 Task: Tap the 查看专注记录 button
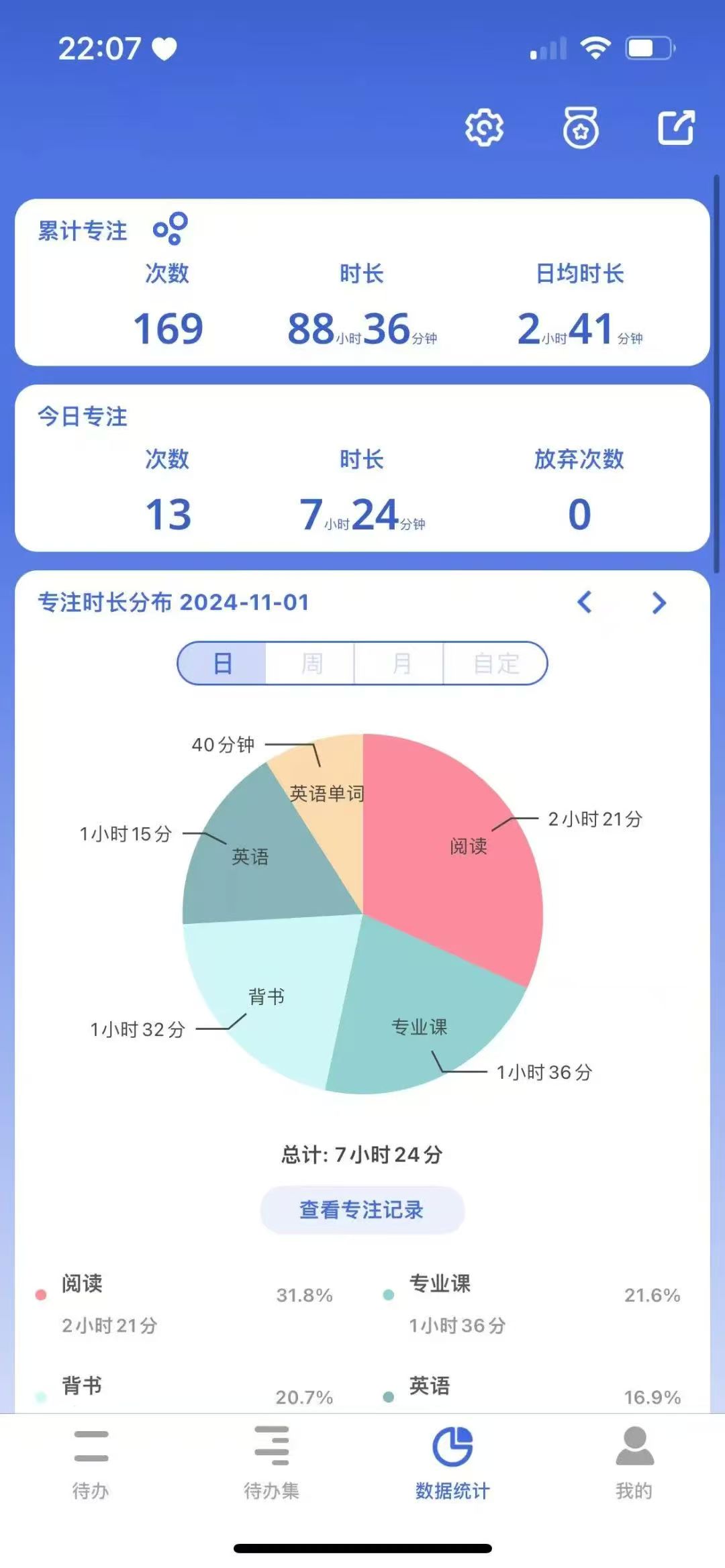[x=362, y=1209]
